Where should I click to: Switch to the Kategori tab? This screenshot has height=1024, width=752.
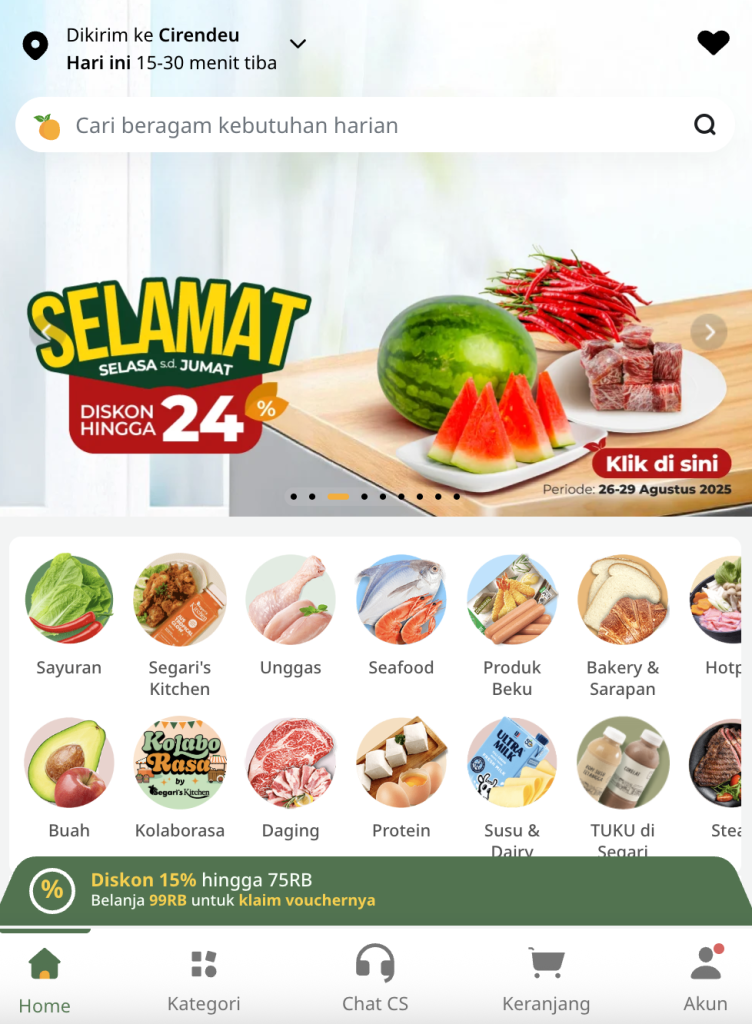click(204, 980)
